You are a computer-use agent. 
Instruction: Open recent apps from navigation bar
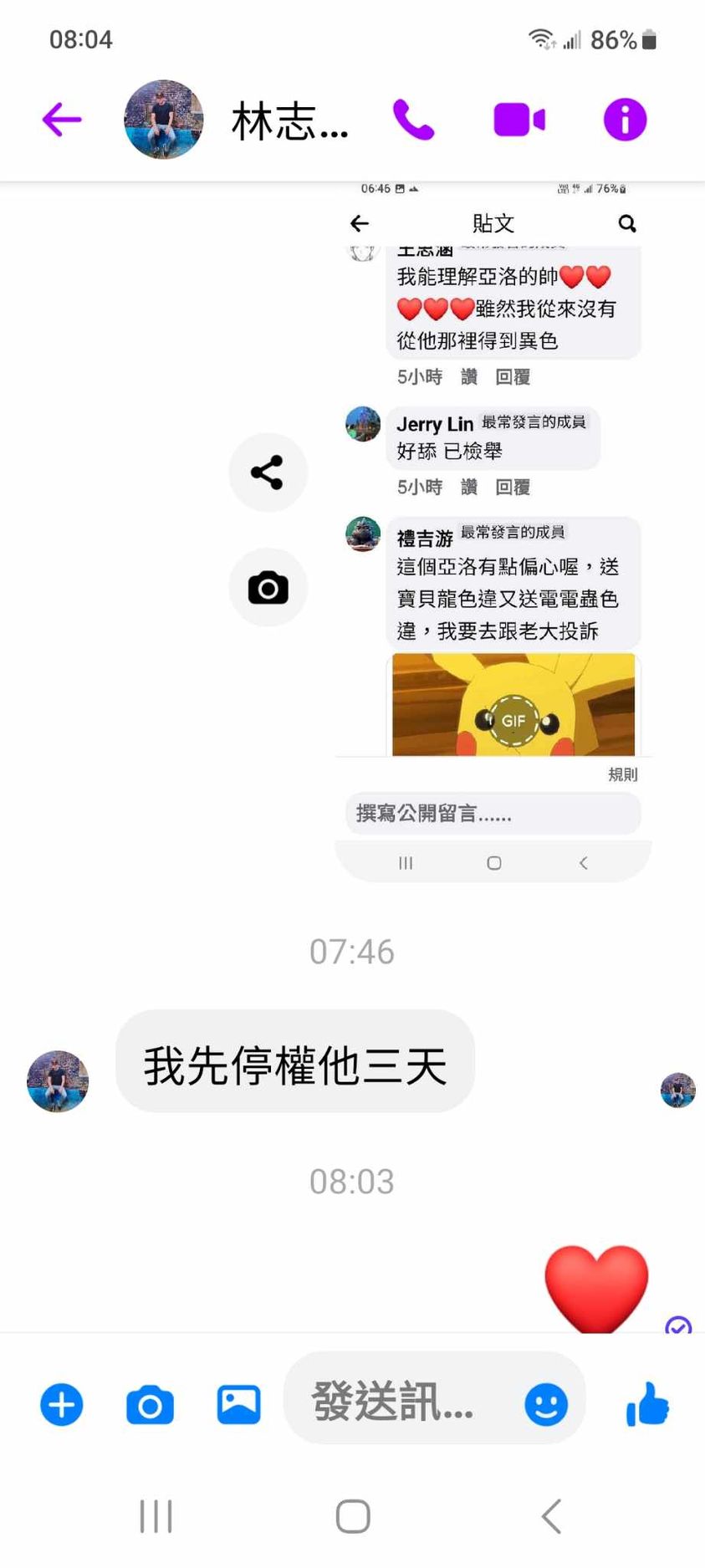156,1515
